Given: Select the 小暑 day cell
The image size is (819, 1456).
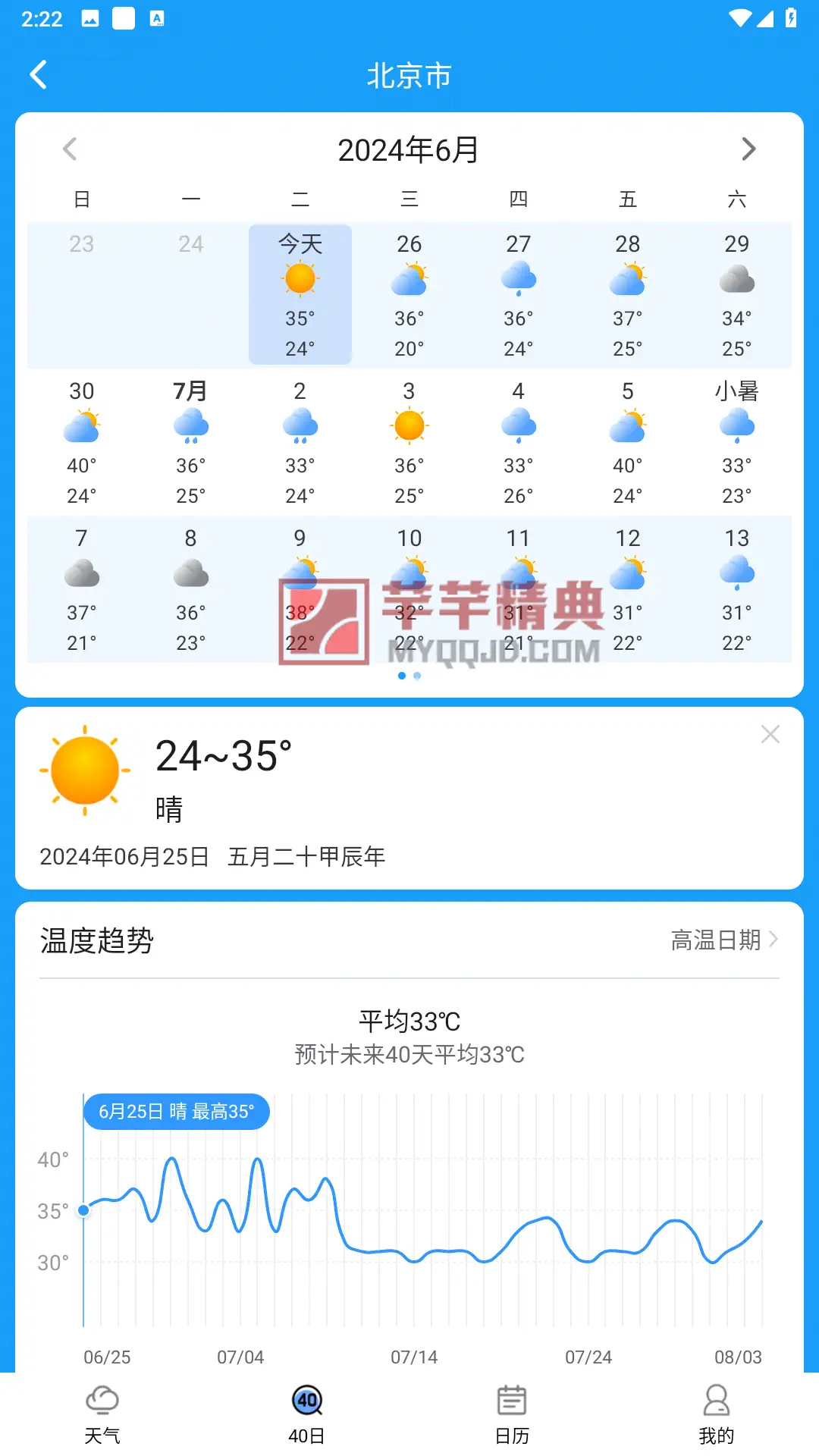Looking at the screenshot, I should pos(737,441).
